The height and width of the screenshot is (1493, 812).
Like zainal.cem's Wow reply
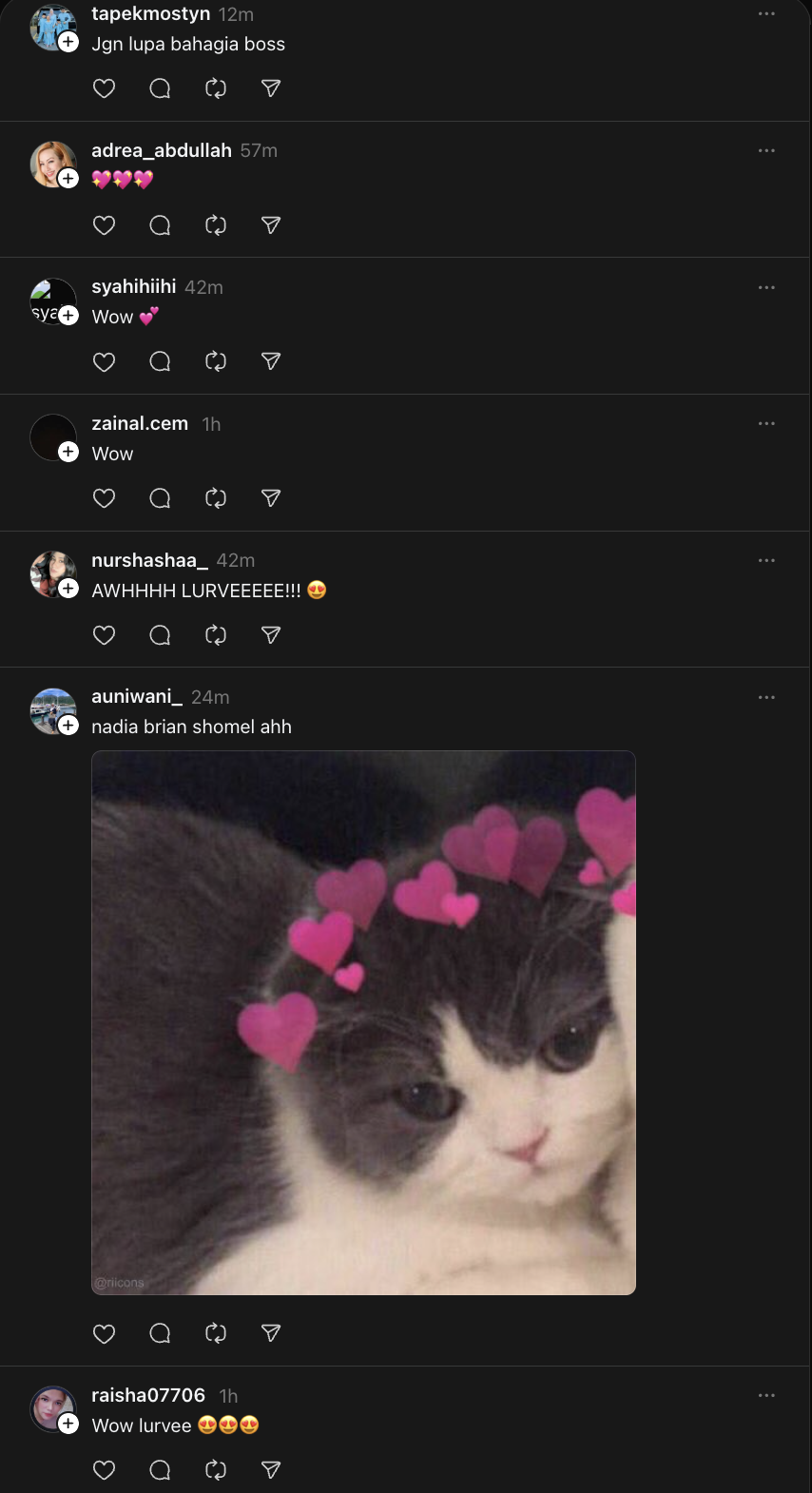point(104,498)
